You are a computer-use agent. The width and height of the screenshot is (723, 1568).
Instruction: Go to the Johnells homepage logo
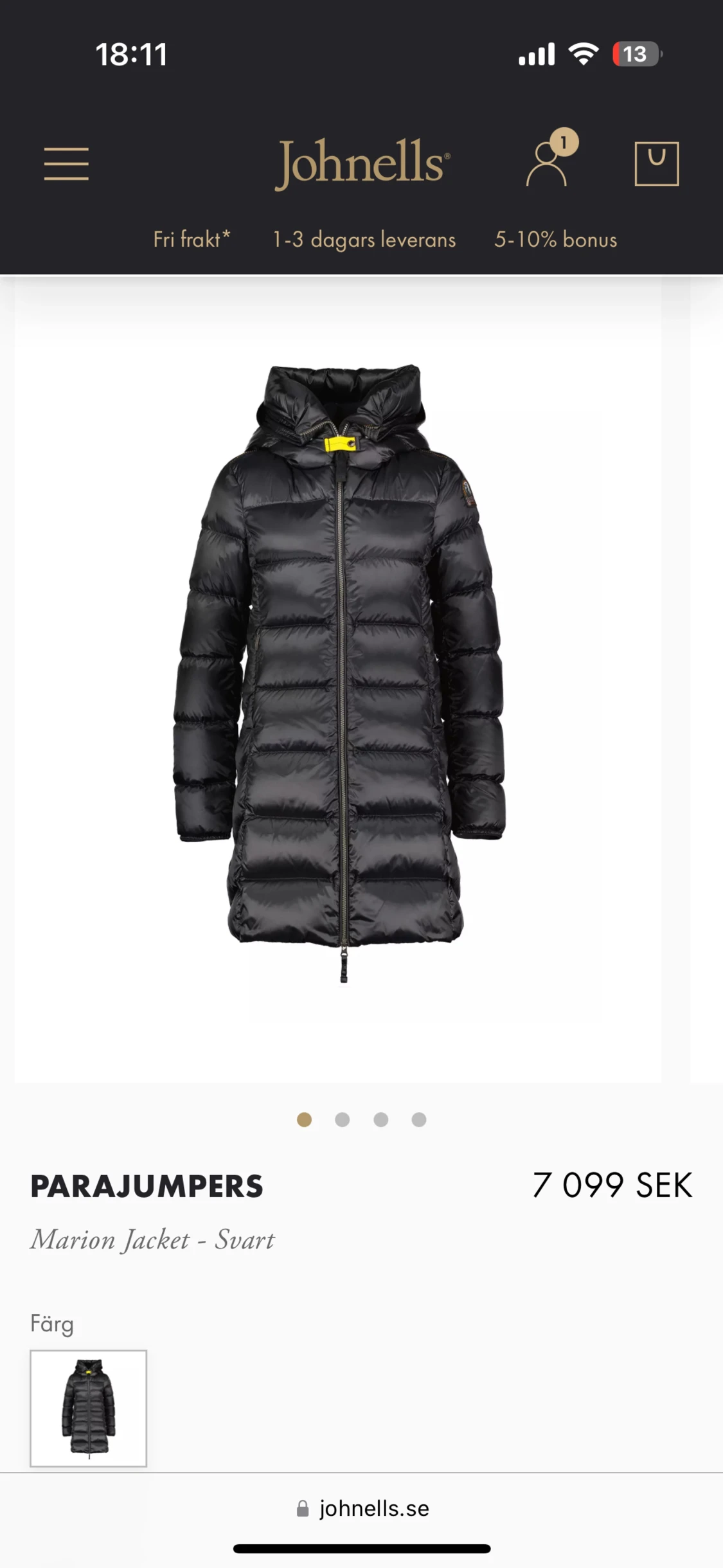362,163
